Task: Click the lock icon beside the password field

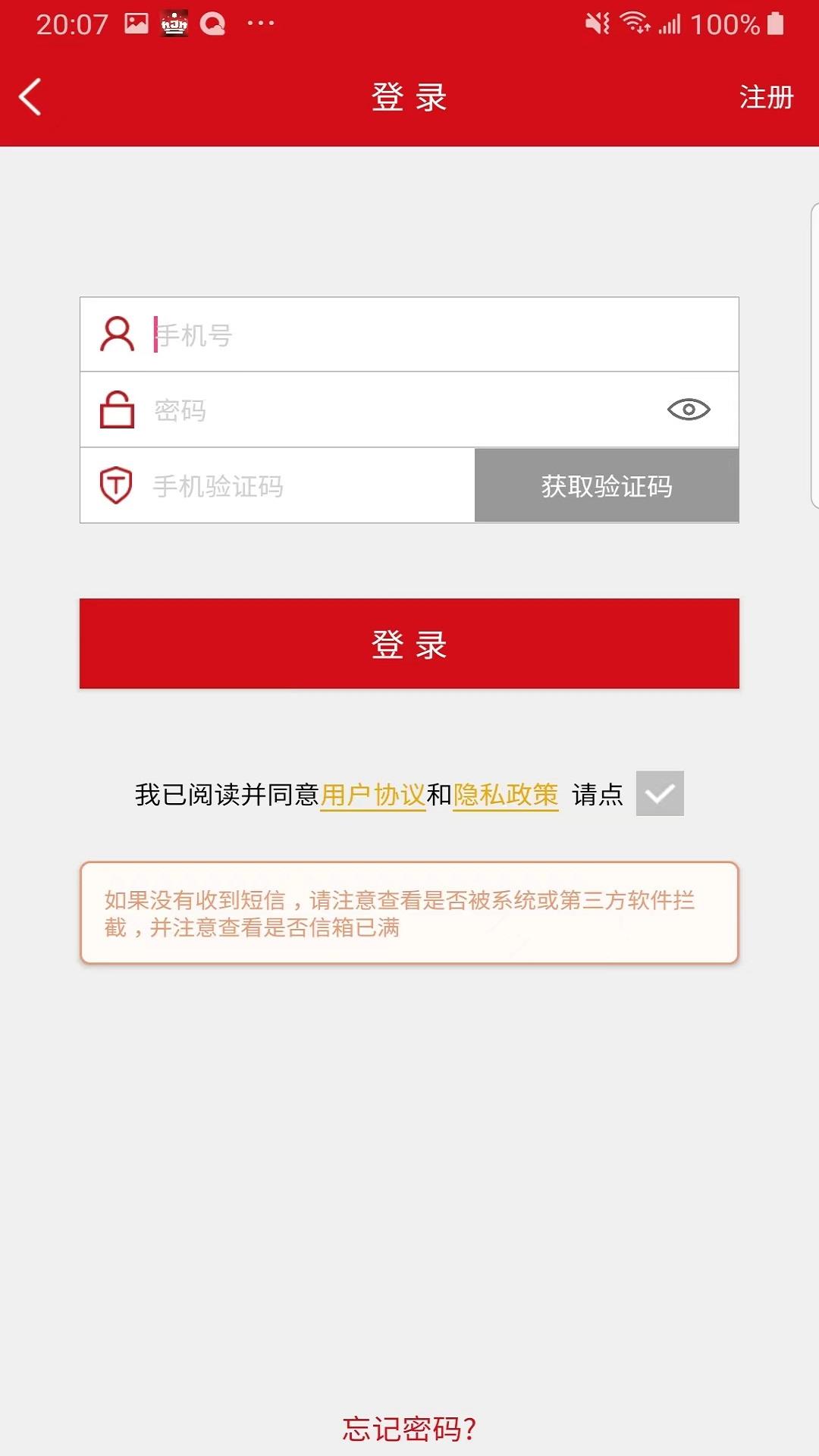Action: coord(118,409)
